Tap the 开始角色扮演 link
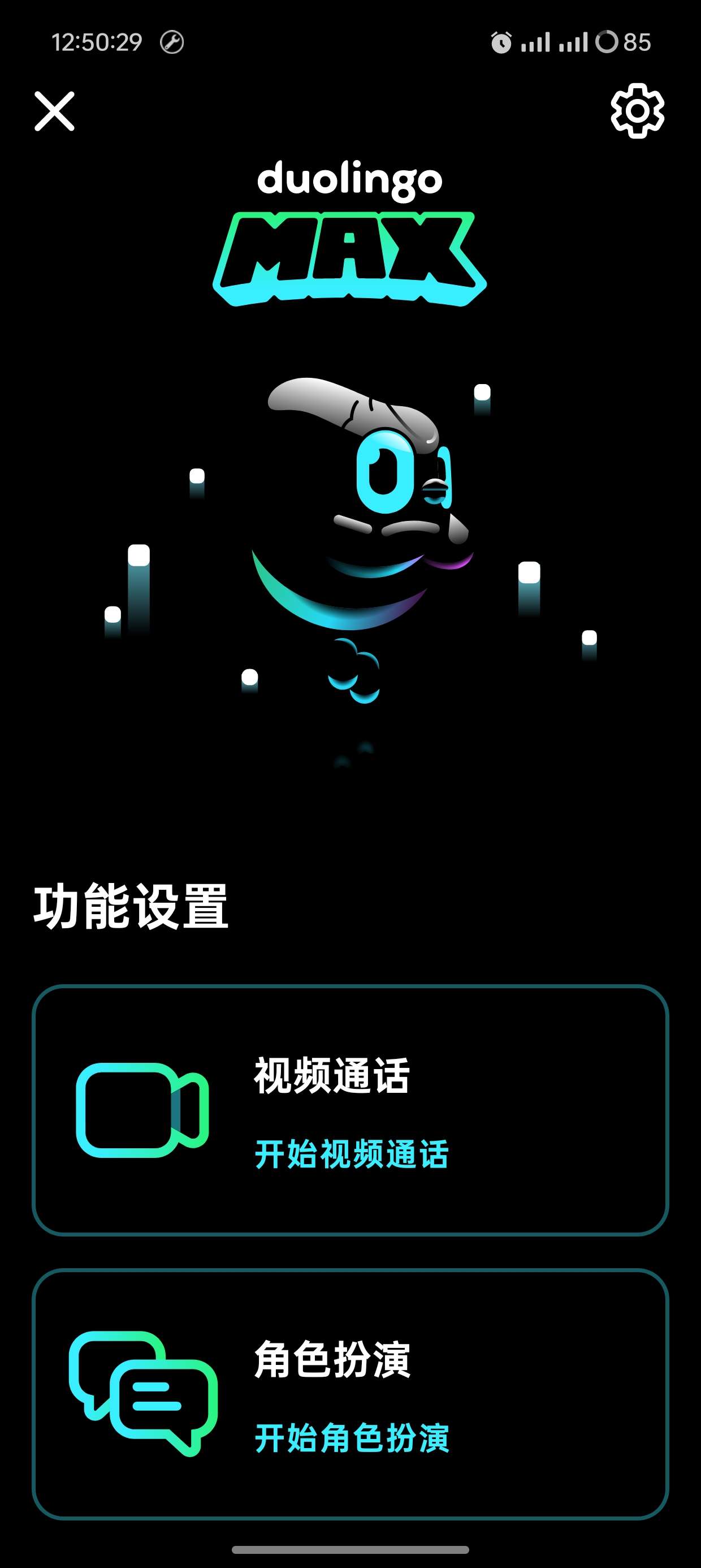Viewport: 701px width, 1568px height. point(351,1438)
